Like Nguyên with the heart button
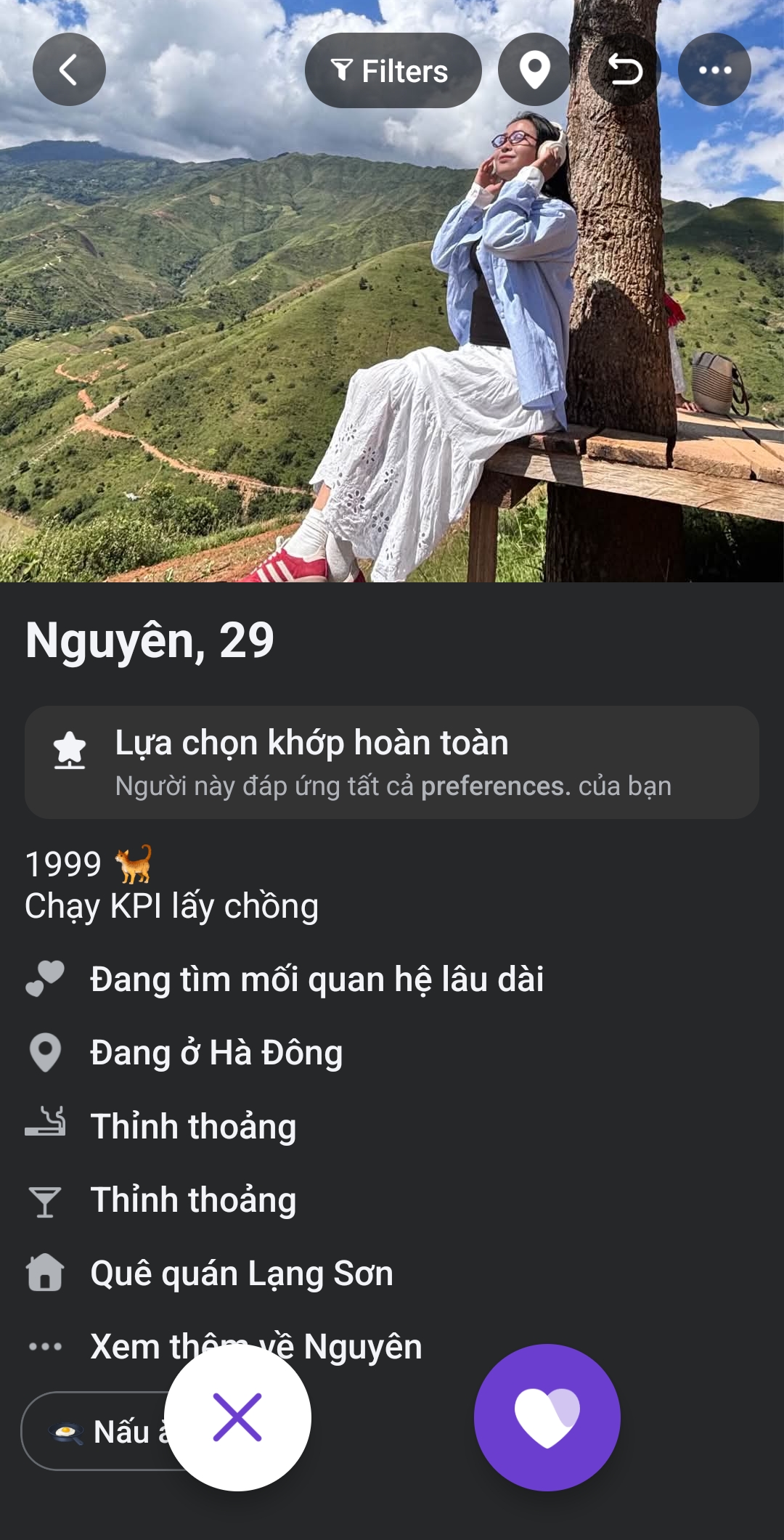 point(547,1417)
